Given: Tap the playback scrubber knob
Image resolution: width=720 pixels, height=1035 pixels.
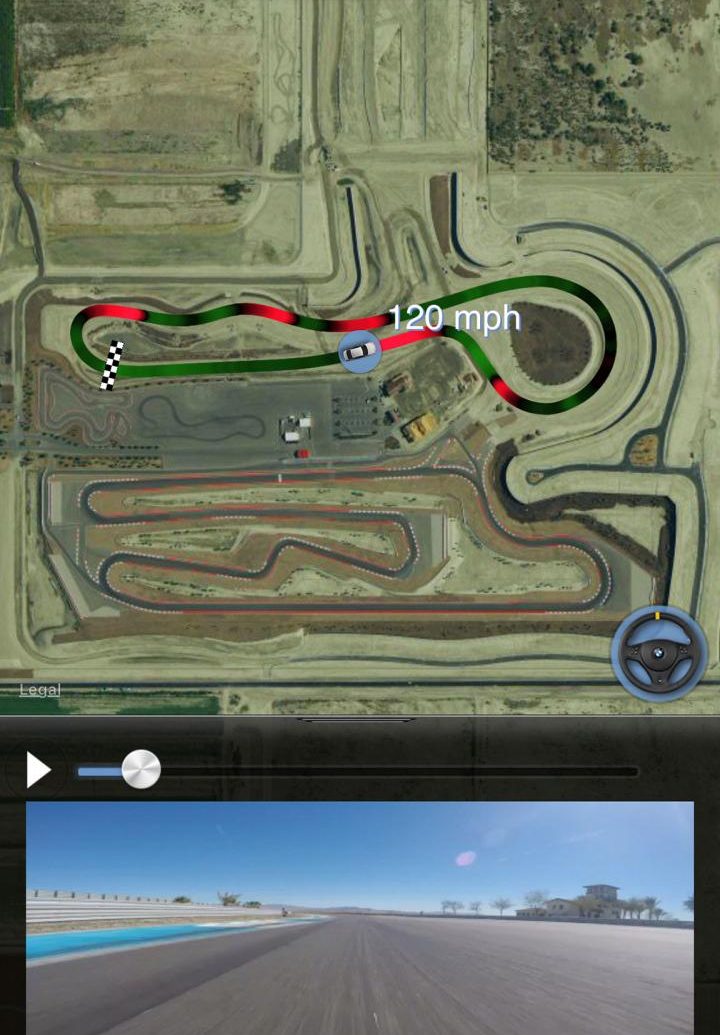Looking at the screenshot, I should pos(141,770).
